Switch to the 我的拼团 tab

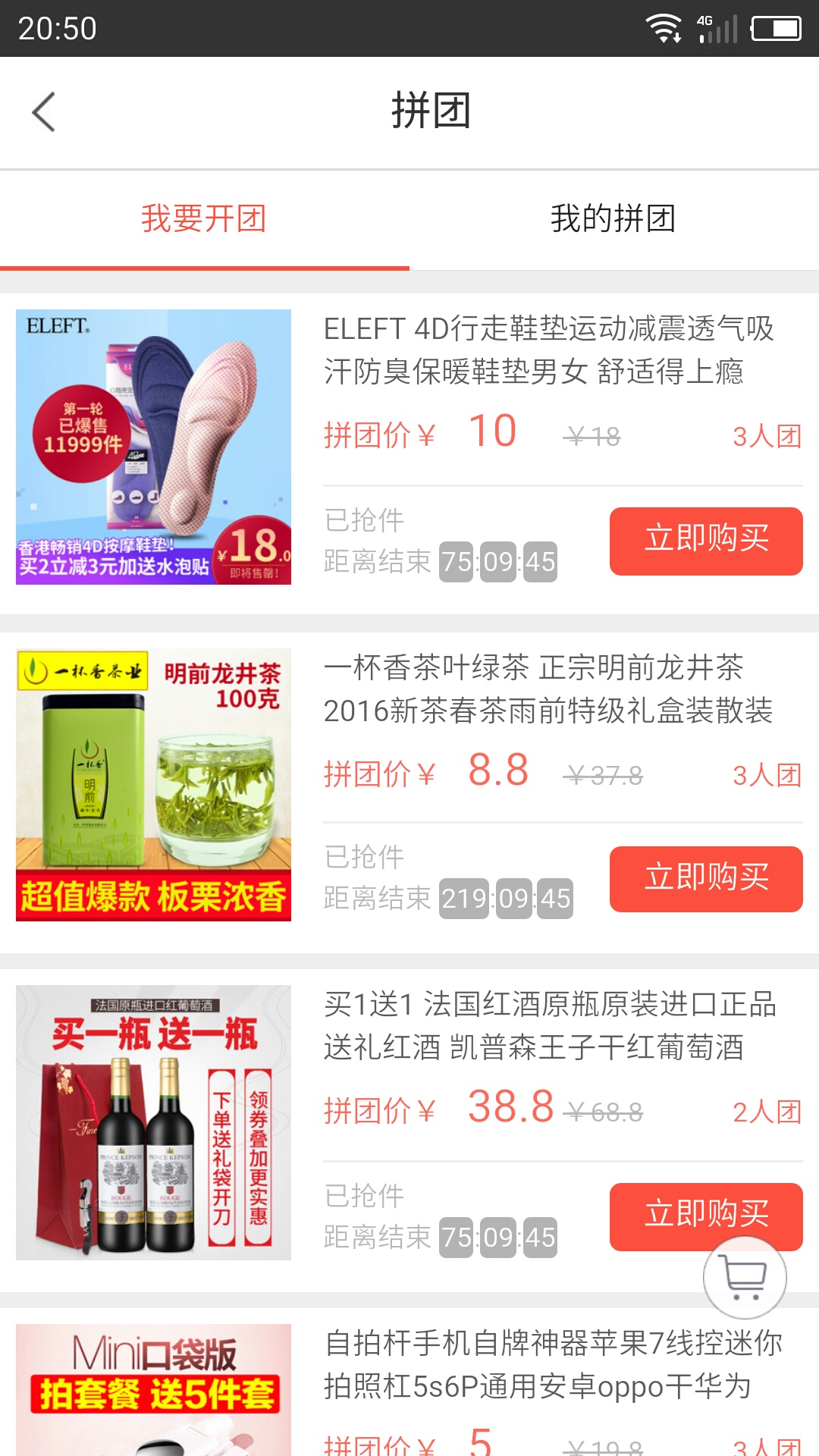coord(613,219)
